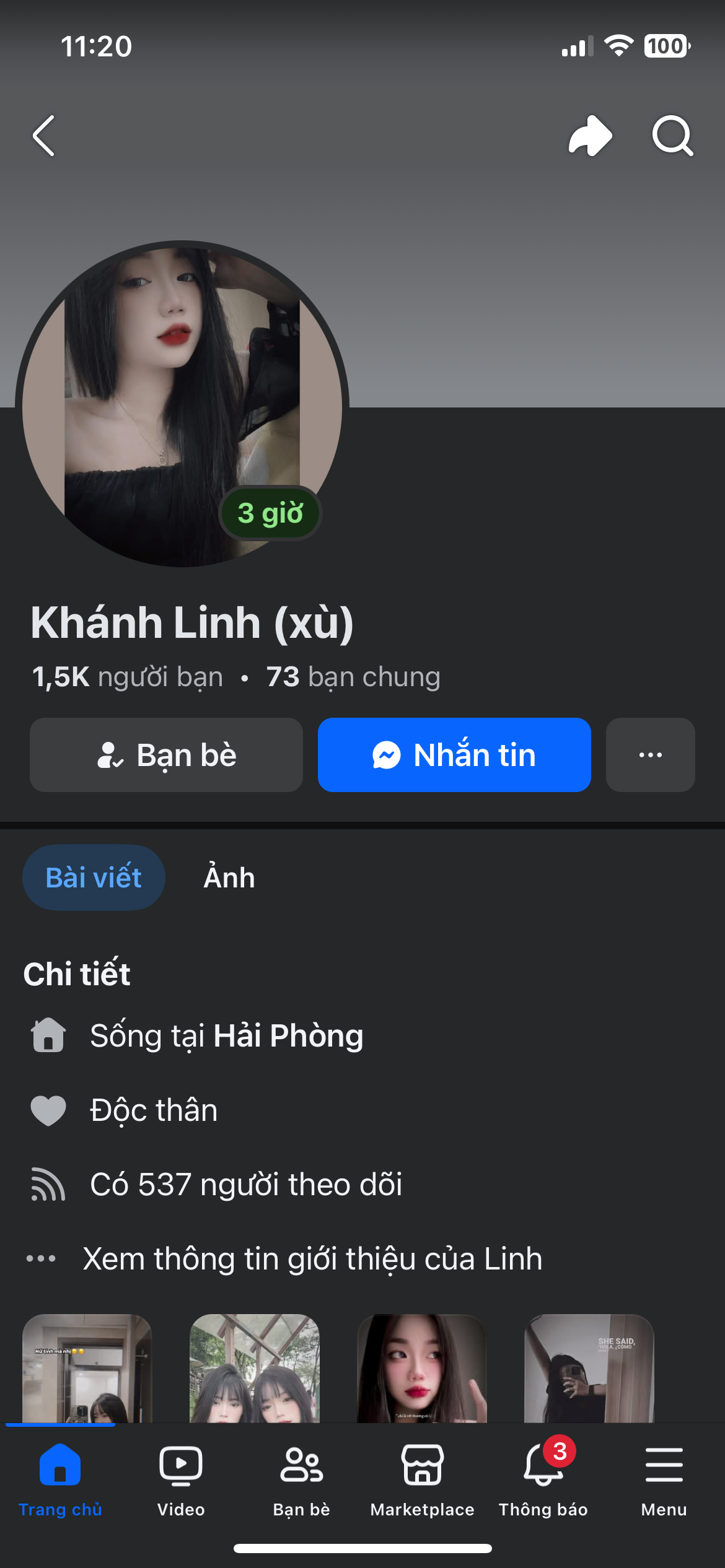Send a message with Nhắn tin

pyautogui.click(x=454, y=755)
